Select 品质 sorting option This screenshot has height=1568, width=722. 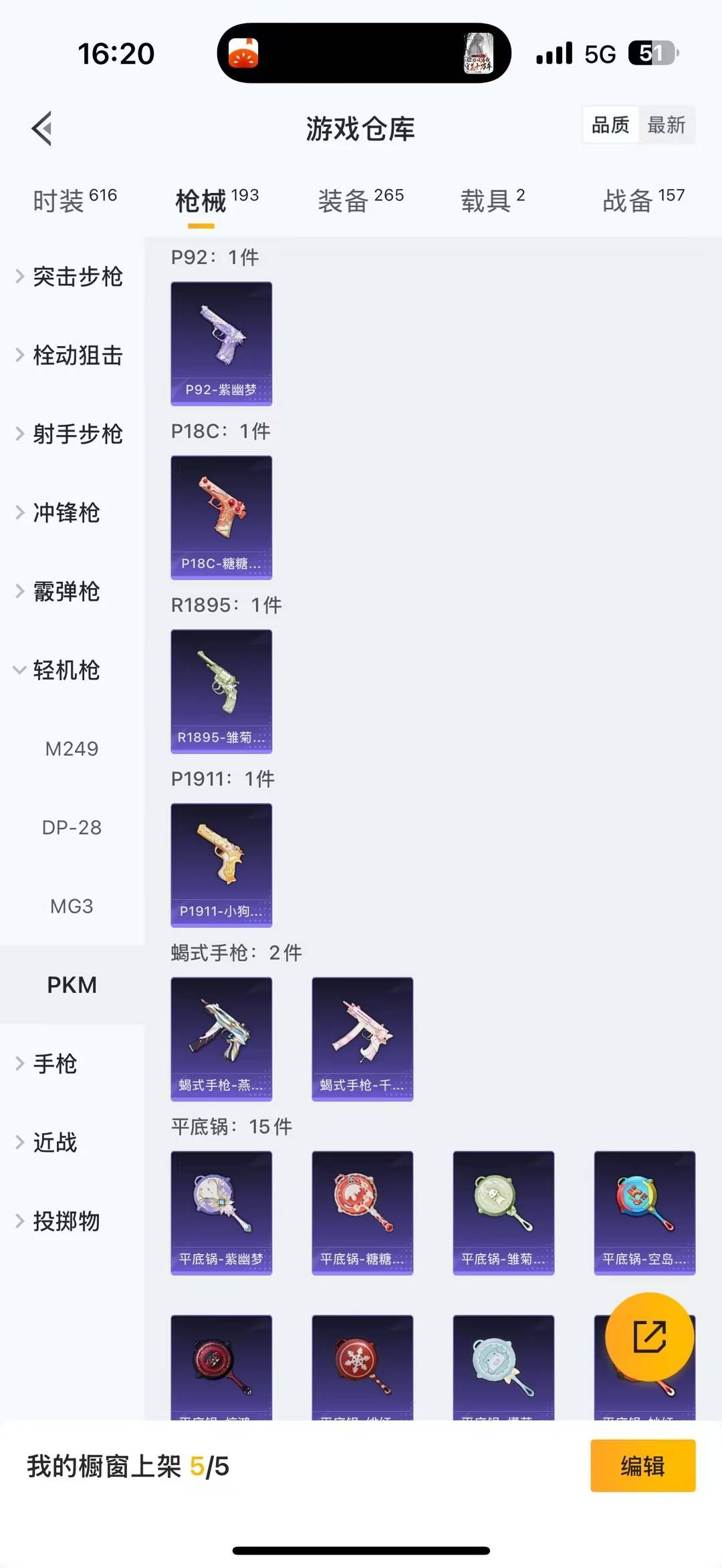pyautogui.click(x=610, y=125)
